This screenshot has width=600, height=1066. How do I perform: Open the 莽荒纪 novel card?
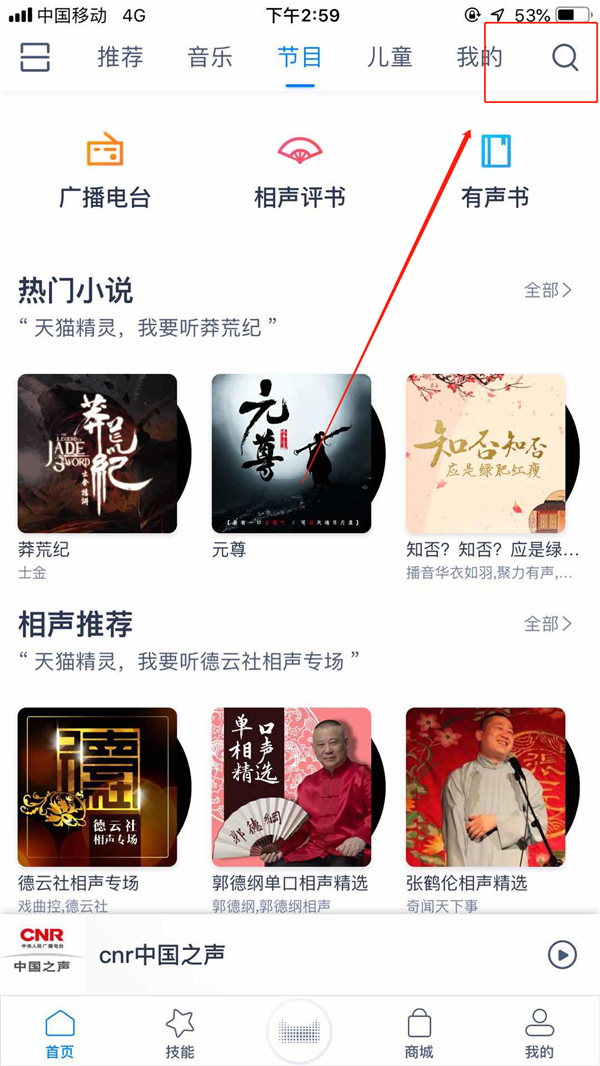(x=97, y=453)
